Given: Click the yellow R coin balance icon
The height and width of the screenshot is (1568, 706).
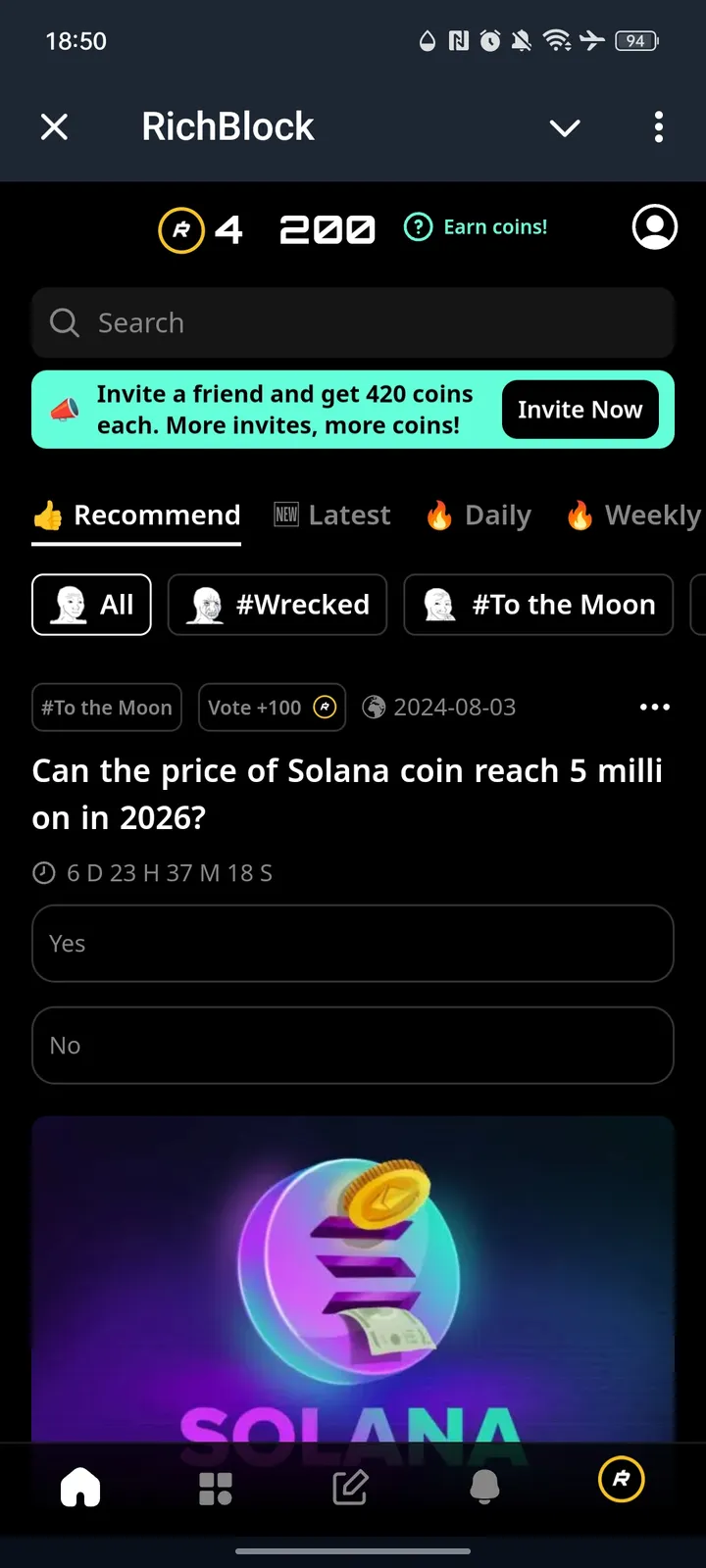Looking at the screenshot, I should pos(180,230).
